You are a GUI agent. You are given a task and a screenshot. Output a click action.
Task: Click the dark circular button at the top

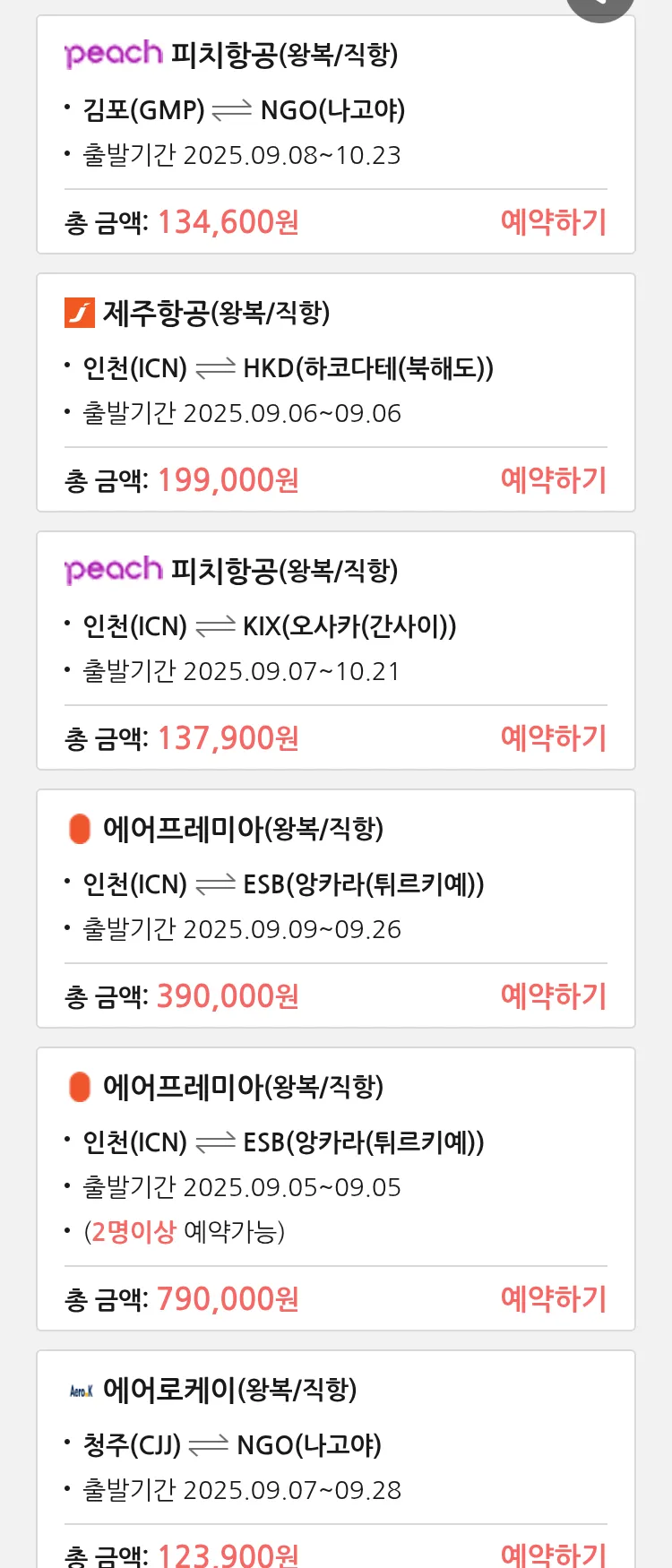(x=600, y=4)
